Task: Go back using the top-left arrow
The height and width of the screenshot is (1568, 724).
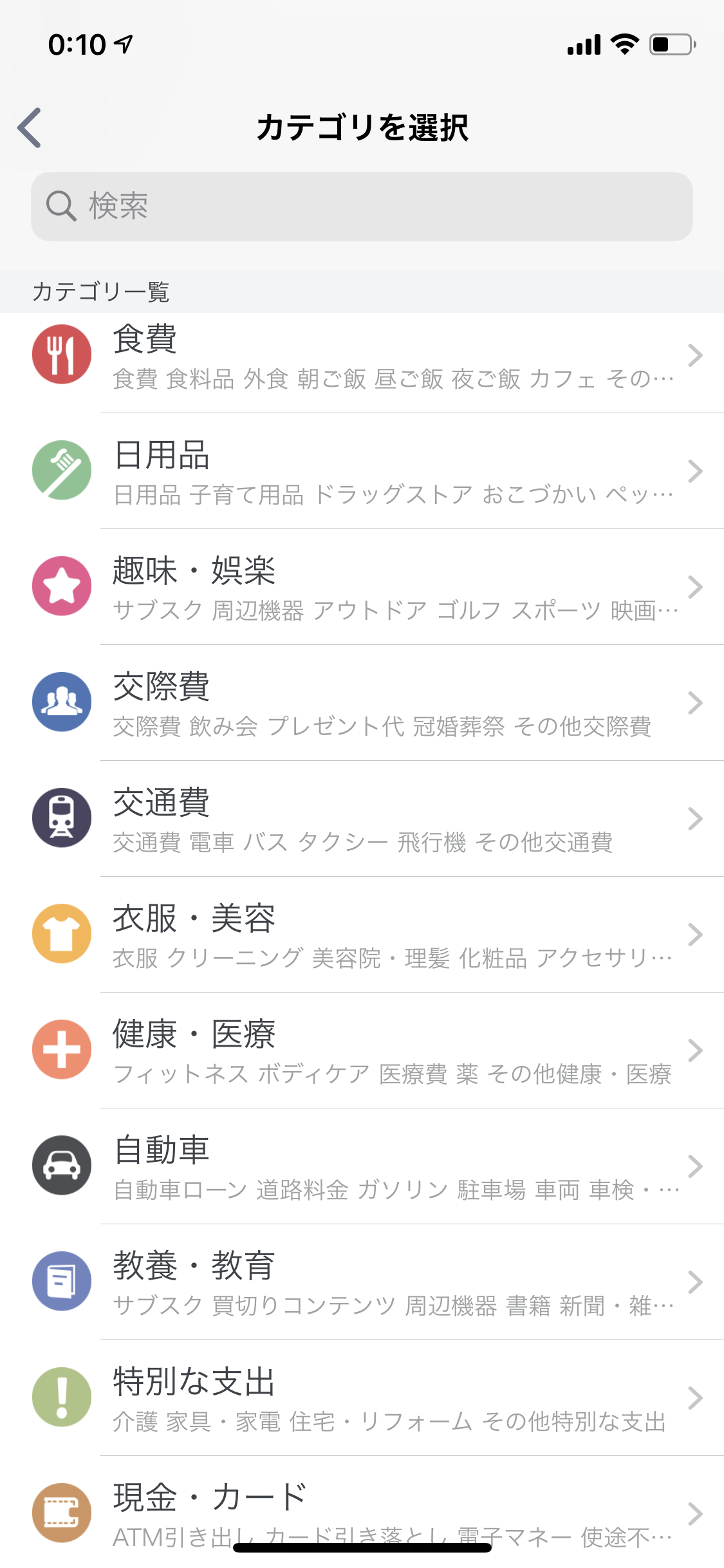Action: (x=30, y=127)
